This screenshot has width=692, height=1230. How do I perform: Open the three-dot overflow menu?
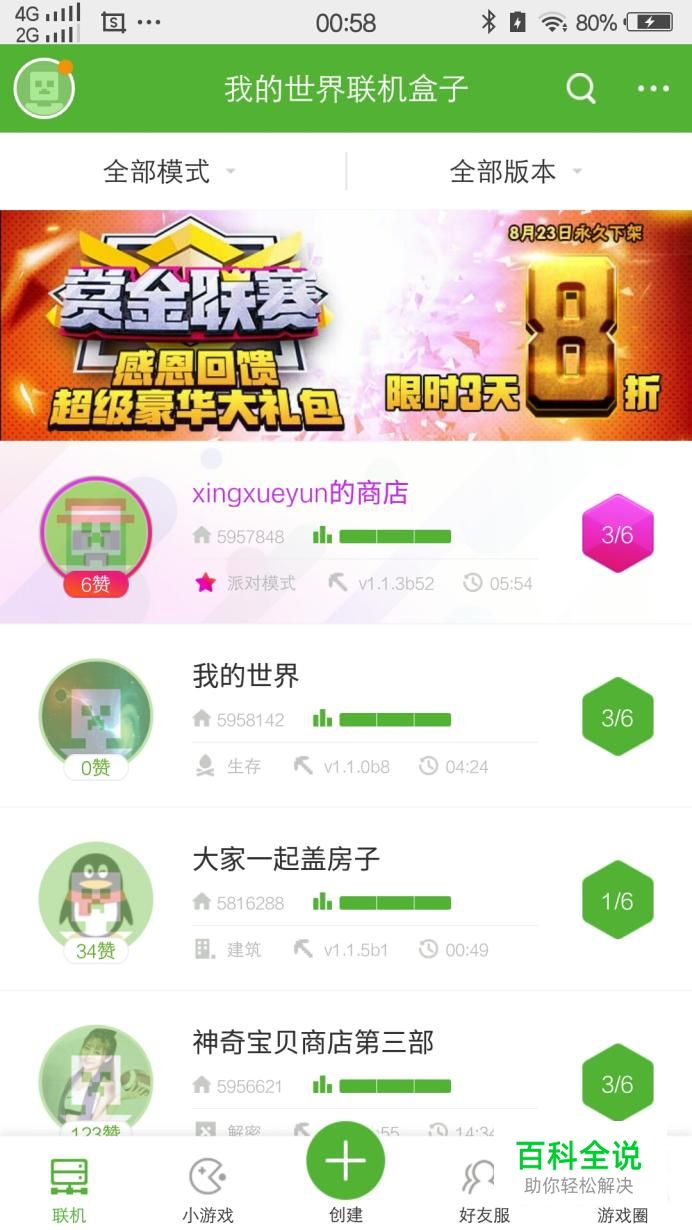[x=653, y=88]
